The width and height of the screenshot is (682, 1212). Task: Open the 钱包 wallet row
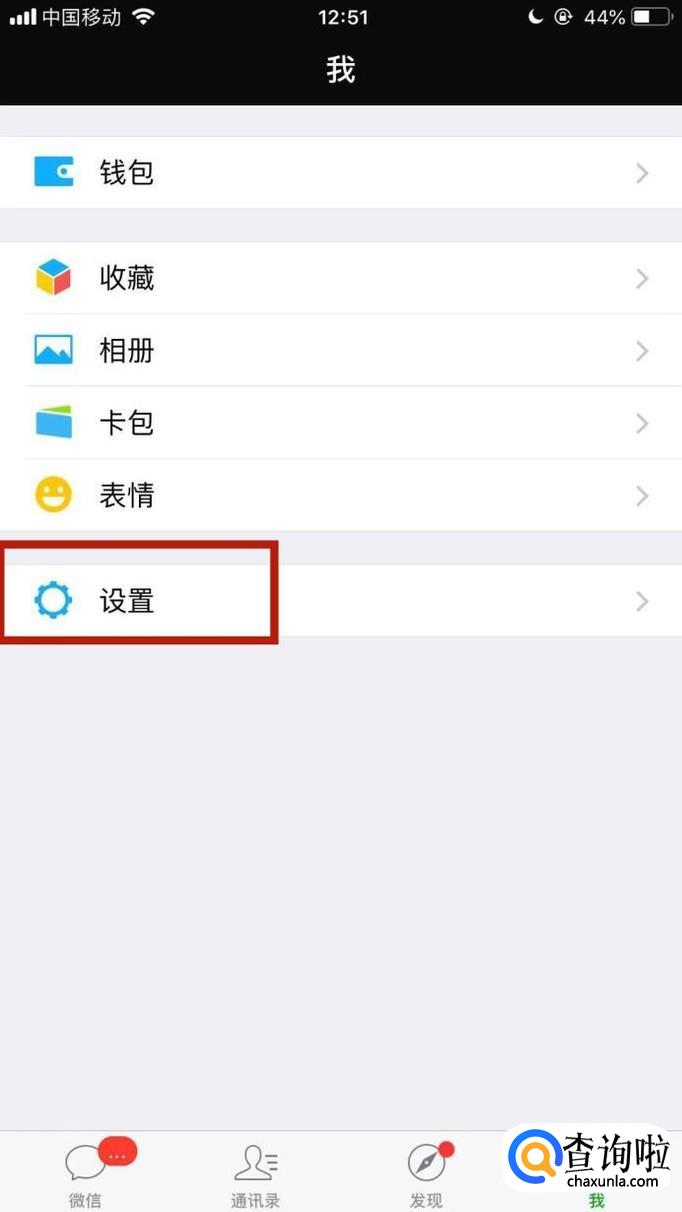(340, 173)
